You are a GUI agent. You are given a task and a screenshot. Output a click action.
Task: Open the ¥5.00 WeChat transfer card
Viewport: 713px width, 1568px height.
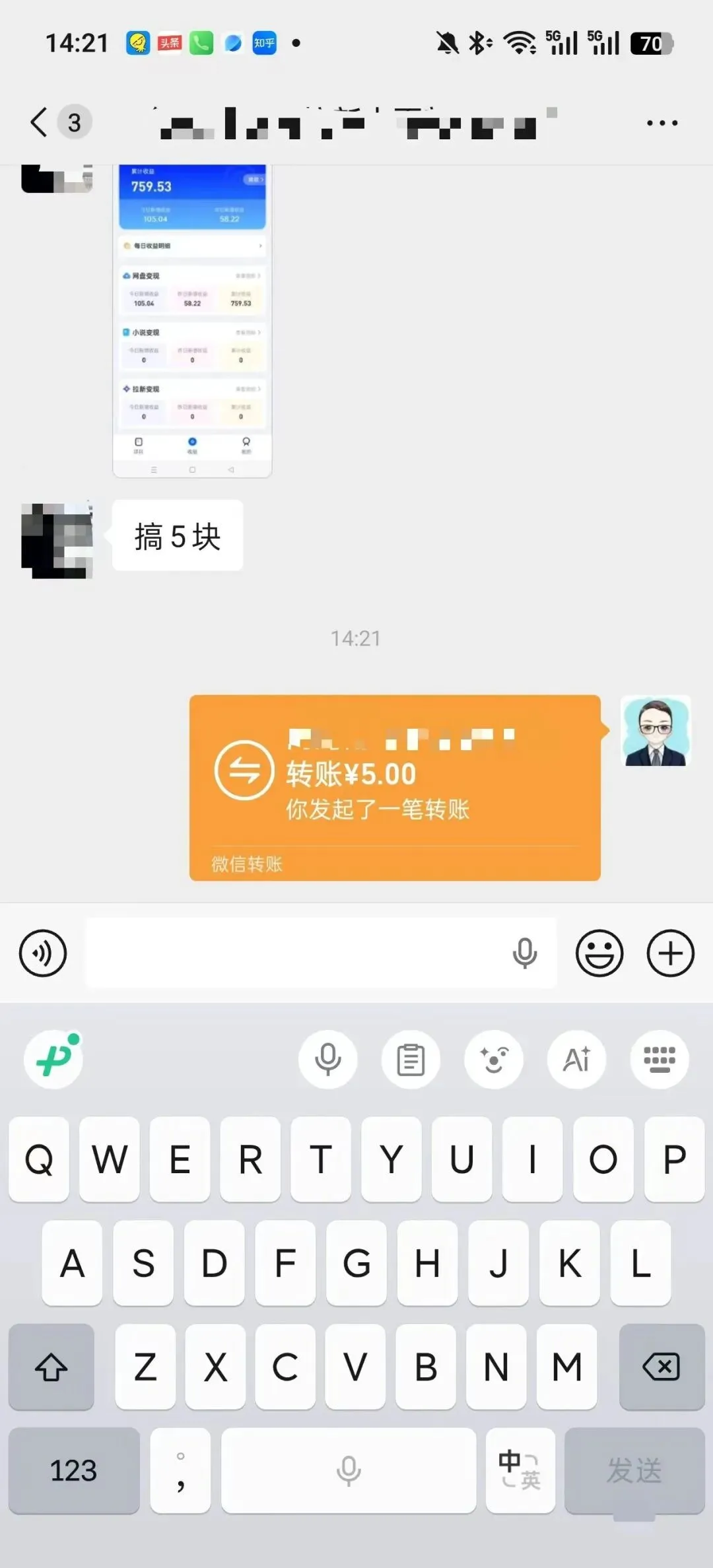click(x=395, y=788)
